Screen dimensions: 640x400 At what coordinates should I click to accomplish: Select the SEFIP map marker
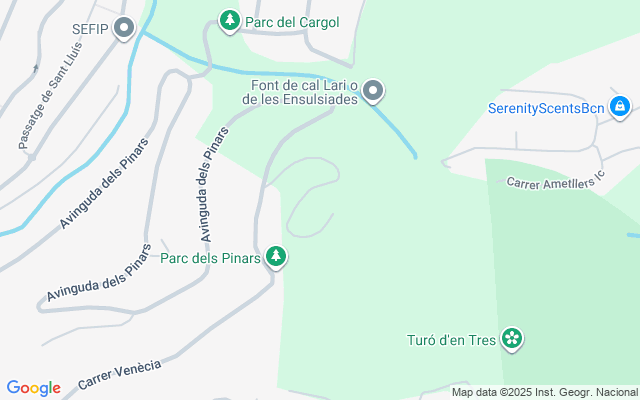(124, 29)
